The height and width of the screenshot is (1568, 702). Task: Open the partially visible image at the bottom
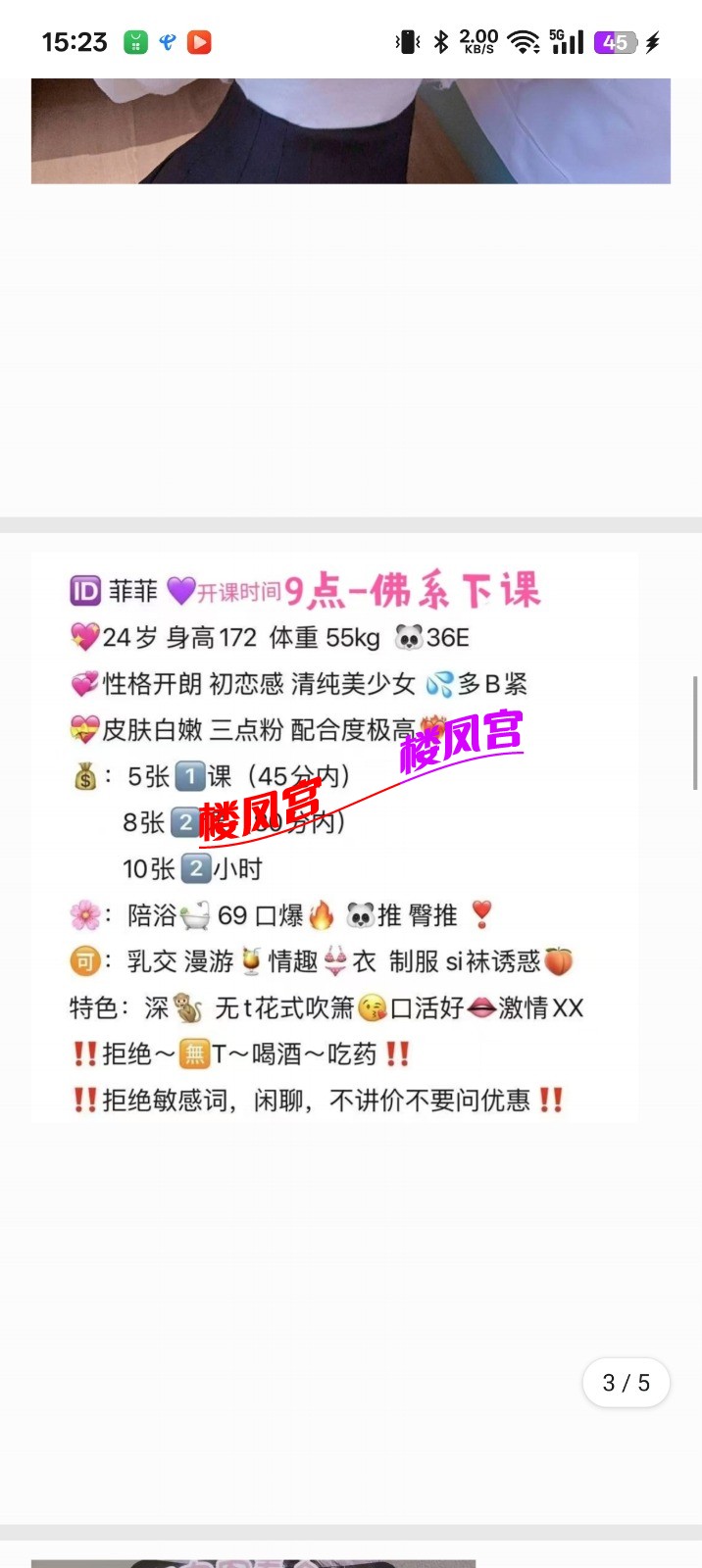click(x=253, y=1562)
